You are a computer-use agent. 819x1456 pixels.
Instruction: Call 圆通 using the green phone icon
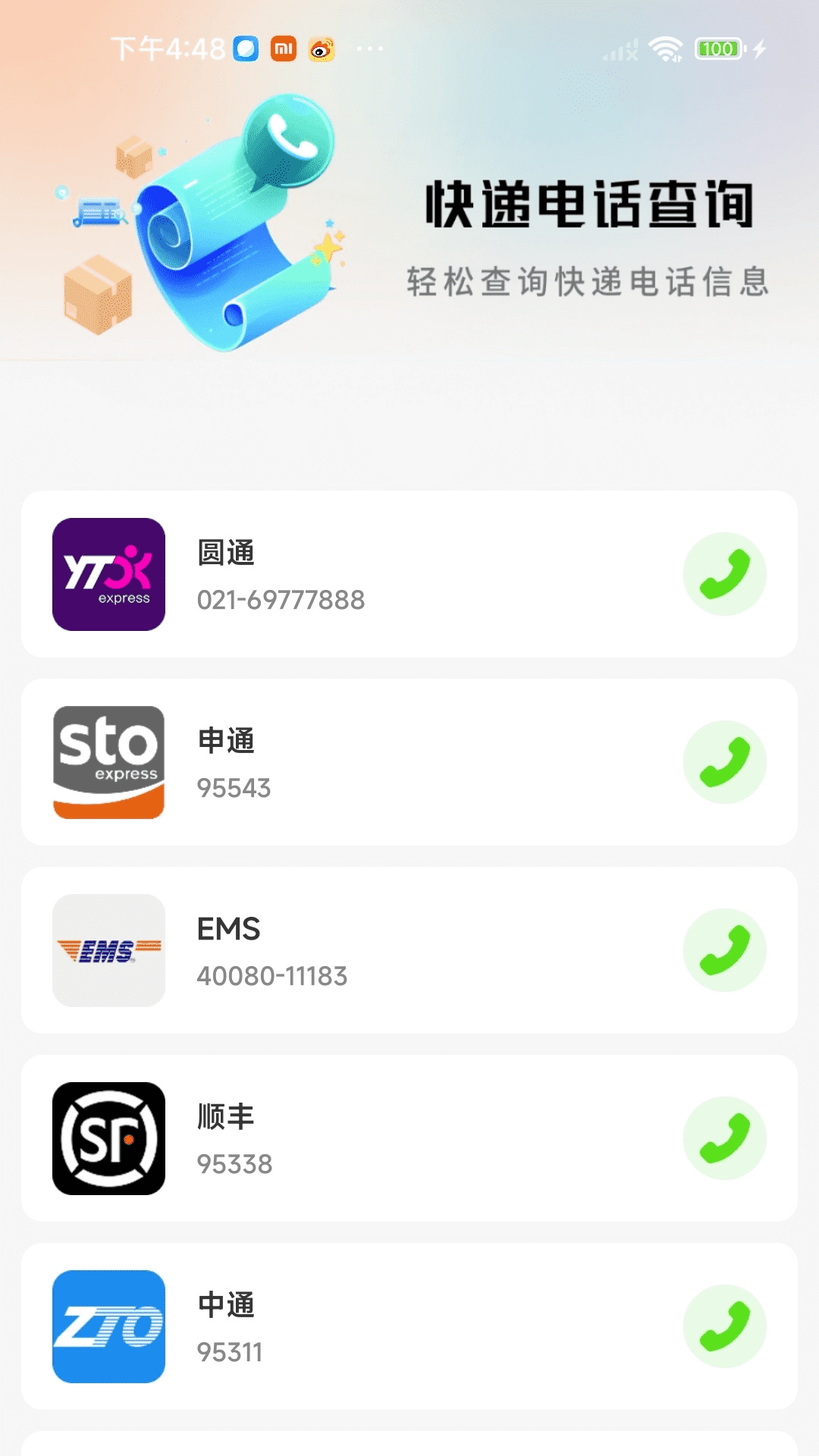pos(725,574)
